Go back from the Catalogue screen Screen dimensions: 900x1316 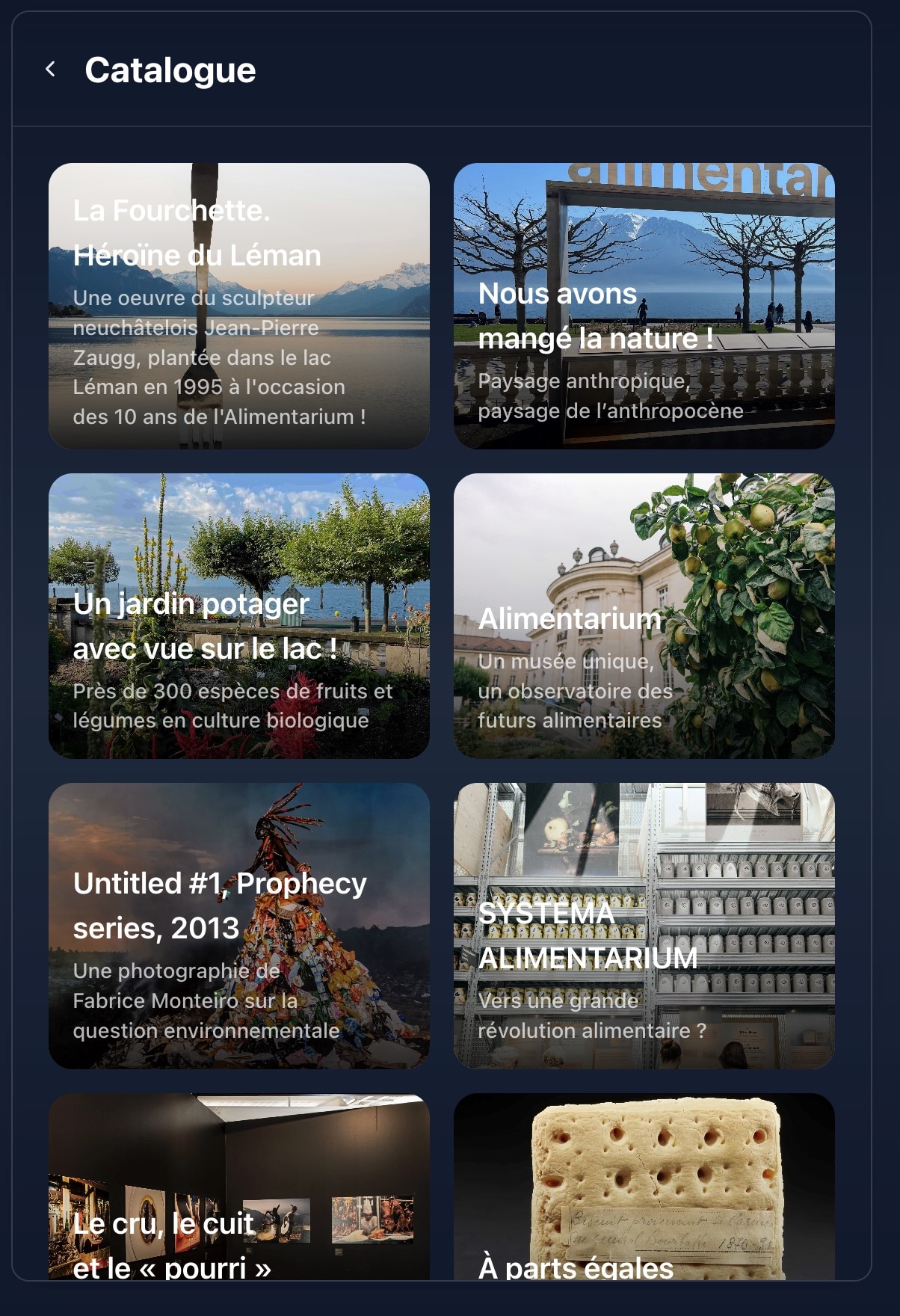click(x=51, y=70)
